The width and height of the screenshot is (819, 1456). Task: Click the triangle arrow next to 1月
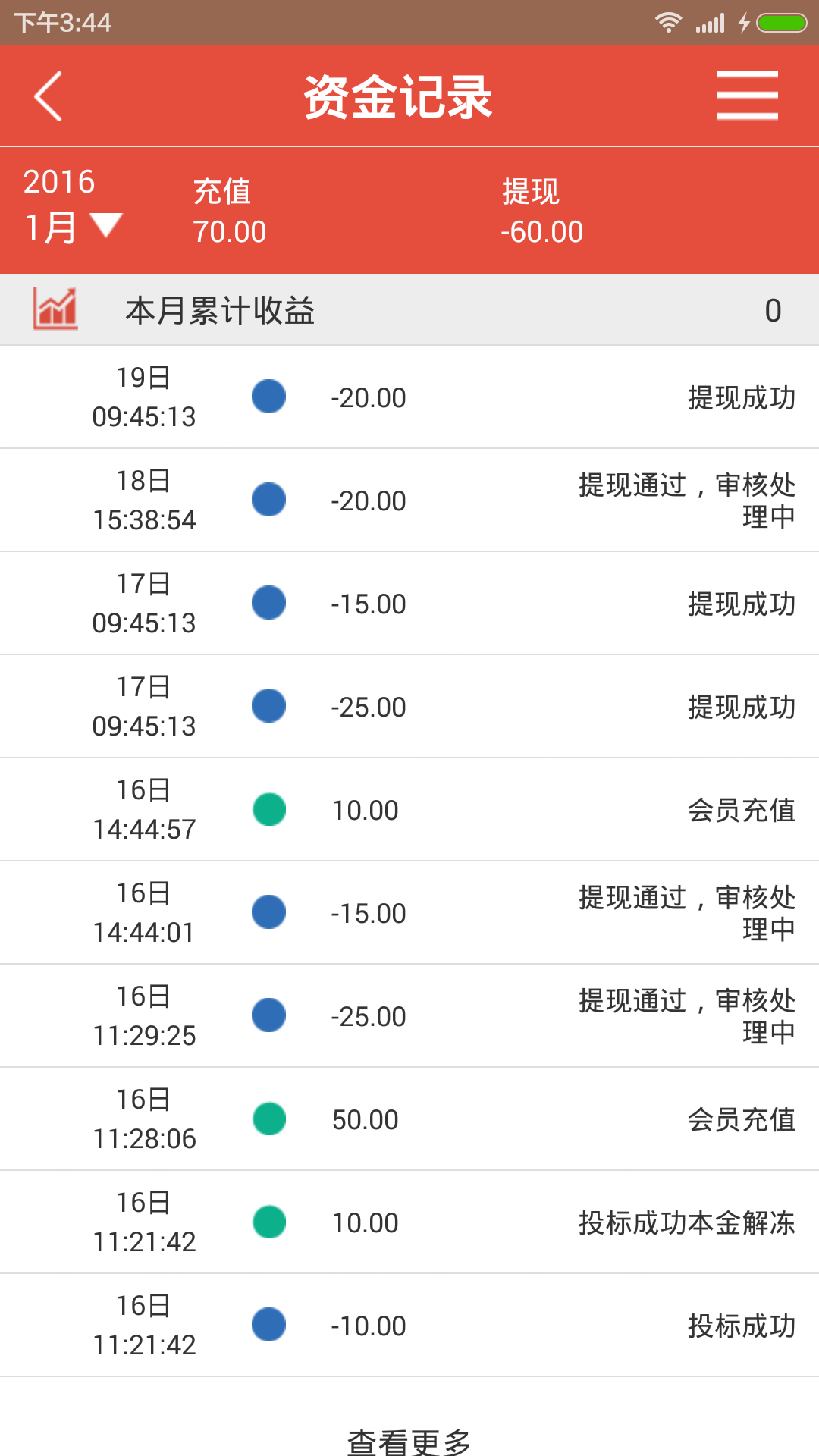pos(105,225)
